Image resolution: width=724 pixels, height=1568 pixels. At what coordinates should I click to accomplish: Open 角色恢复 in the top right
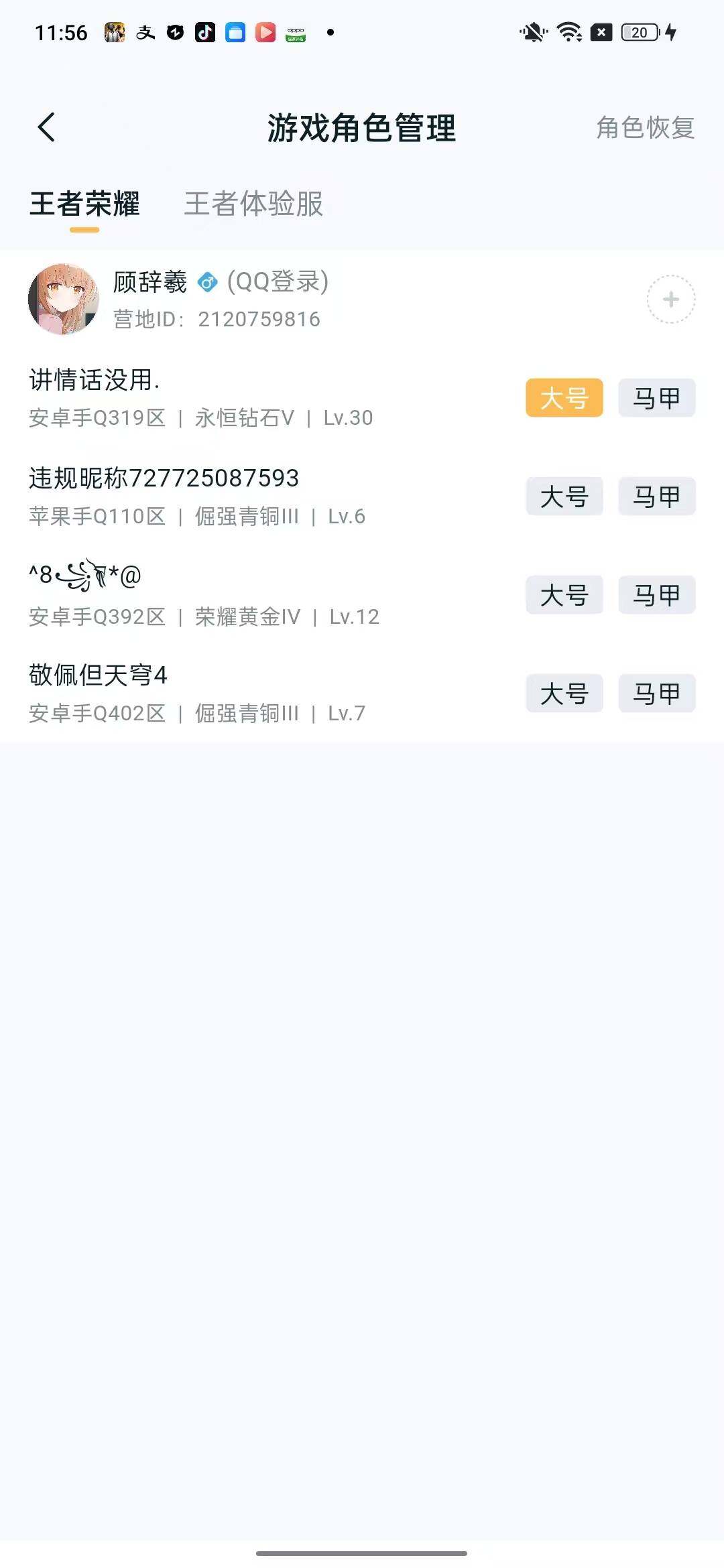(644, 129)
